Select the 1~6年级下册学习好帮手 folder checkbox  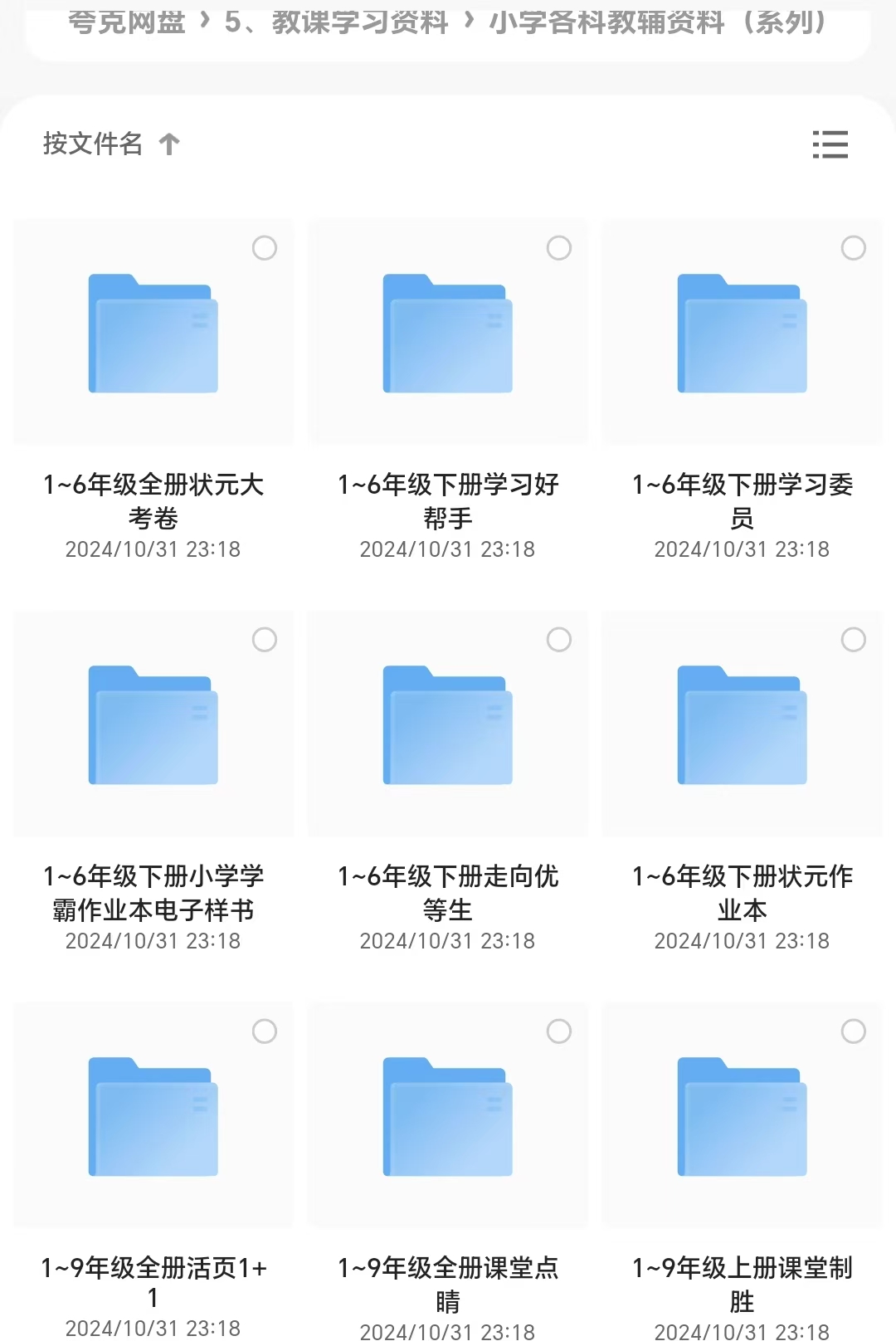[559, 248]
